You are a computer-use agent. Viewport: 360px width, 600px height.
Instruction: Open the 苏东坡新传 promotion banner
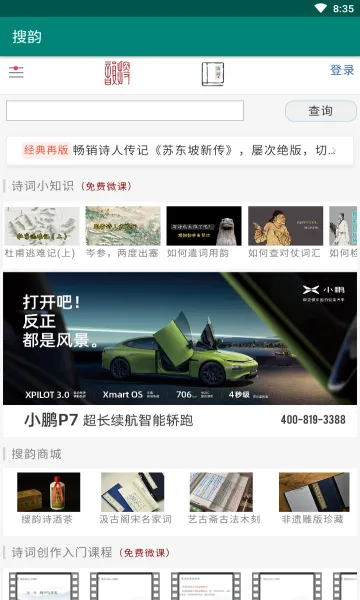(180, 150)
